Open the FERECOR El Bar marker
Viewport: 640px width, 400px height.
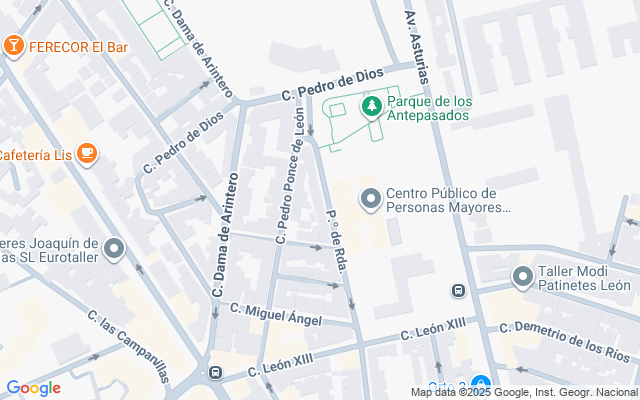[x=14, y=46]
